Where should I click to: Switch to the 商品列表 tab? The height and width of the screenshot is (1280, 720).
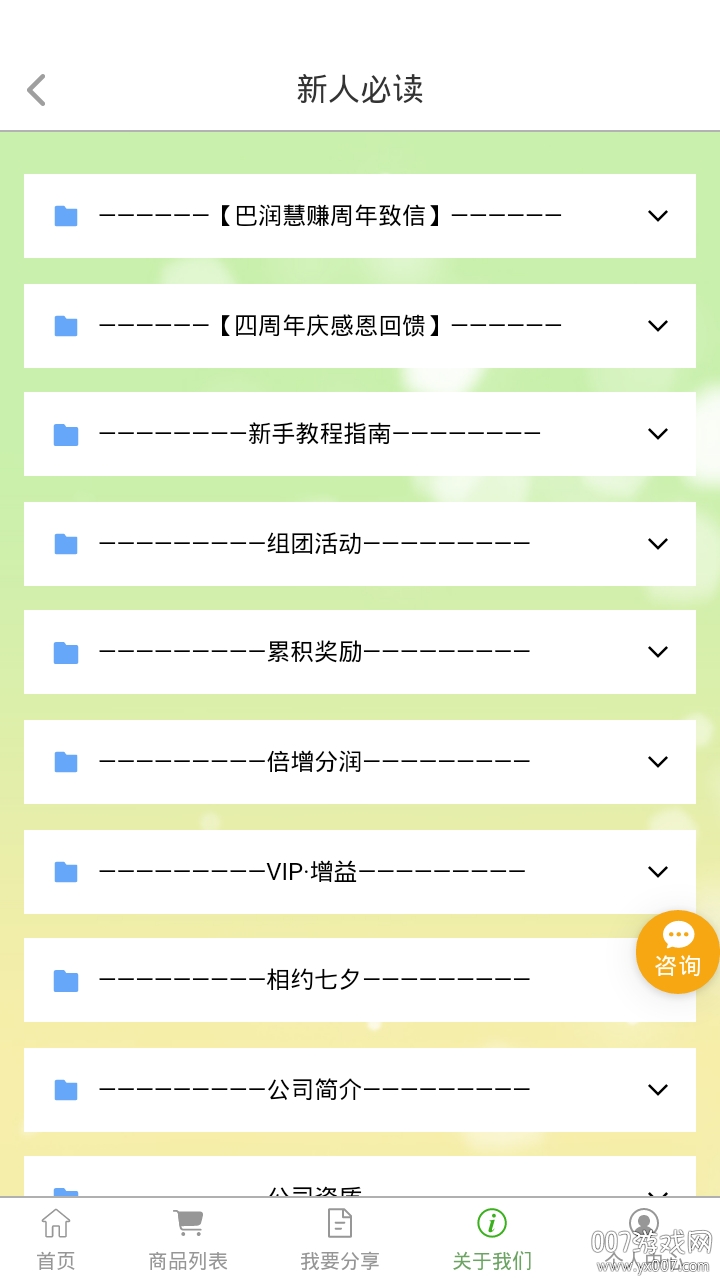[x=188, y=1239]
